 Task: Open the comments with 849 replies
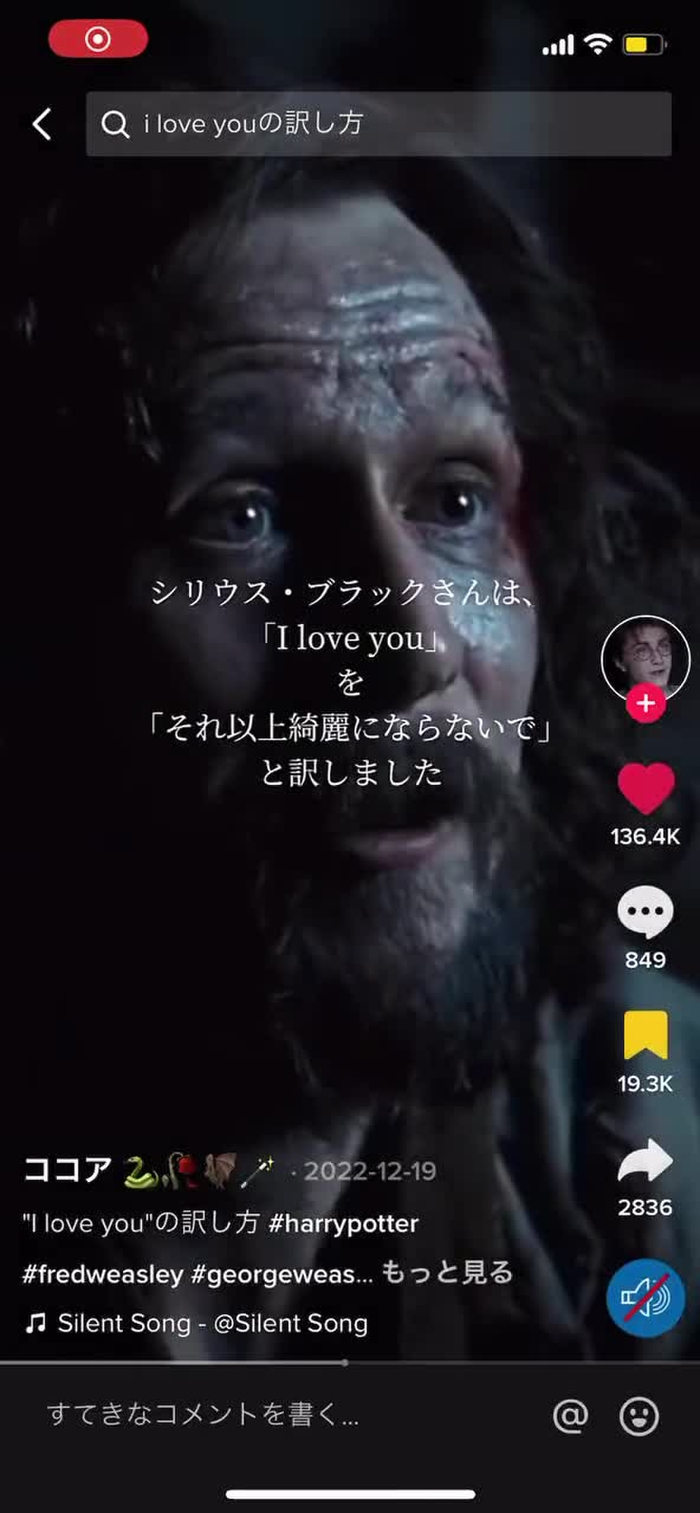[x=645, y=912]
